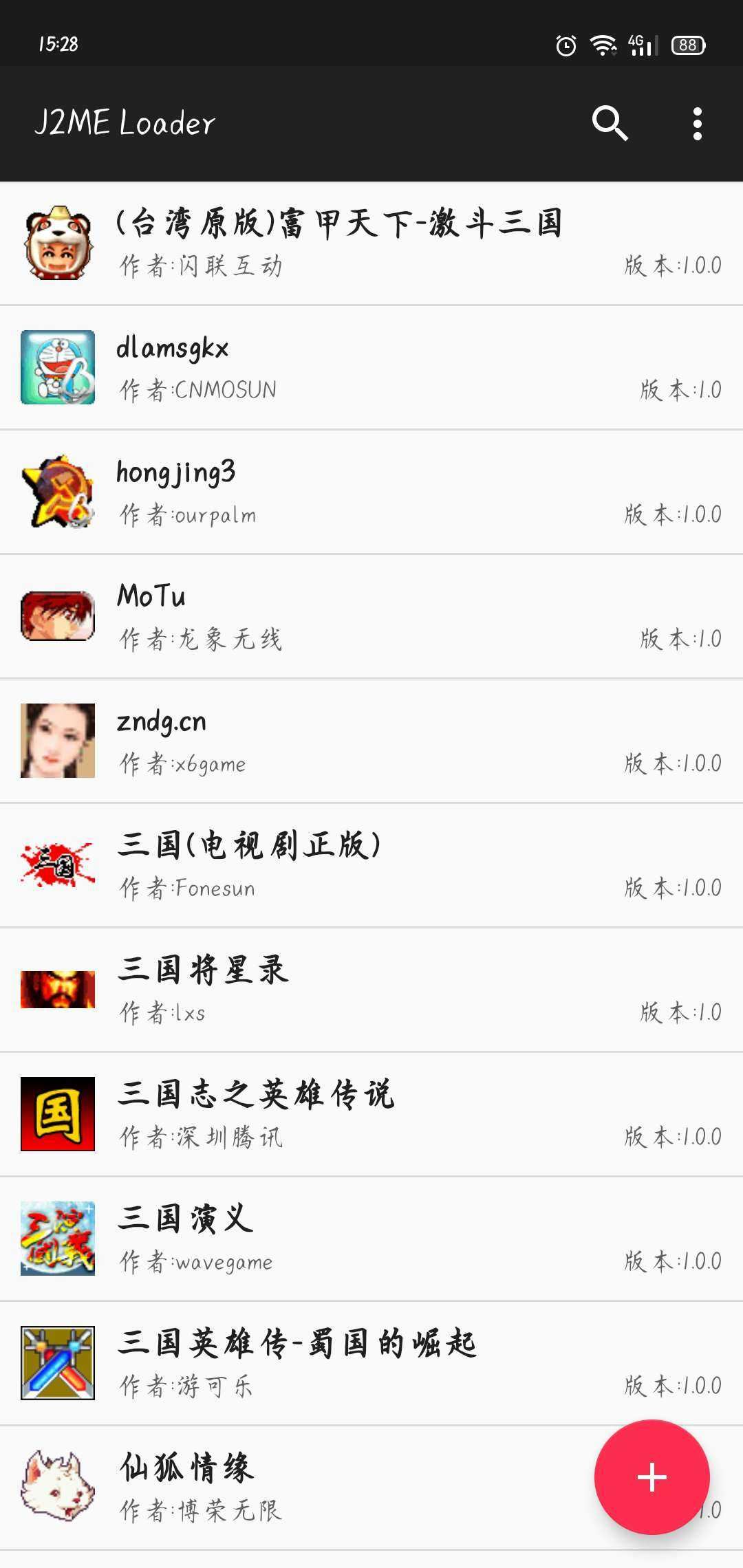Launch 三国(电视剧正版) by Fonesun

[x=371, y=865]
